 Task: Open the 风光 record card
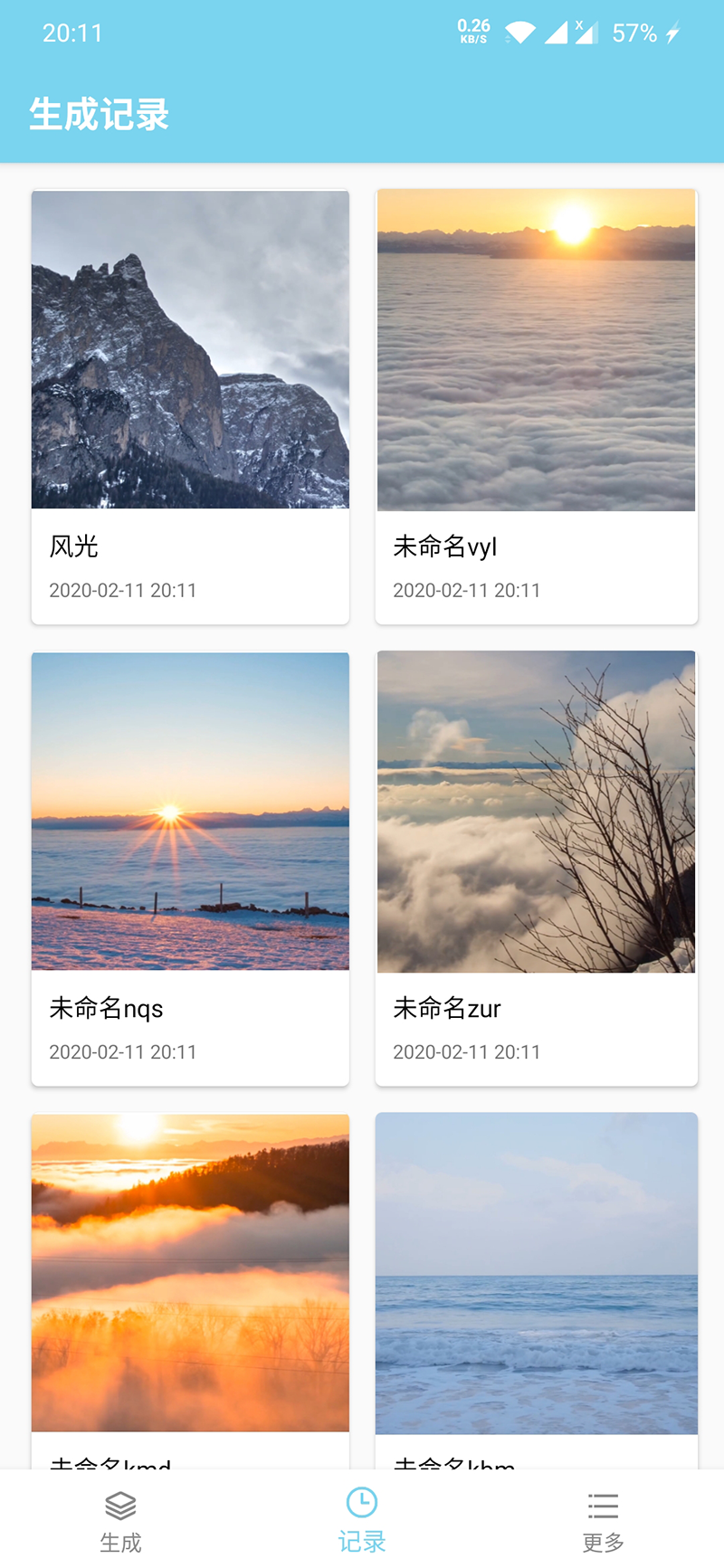(x=190, y=407)
